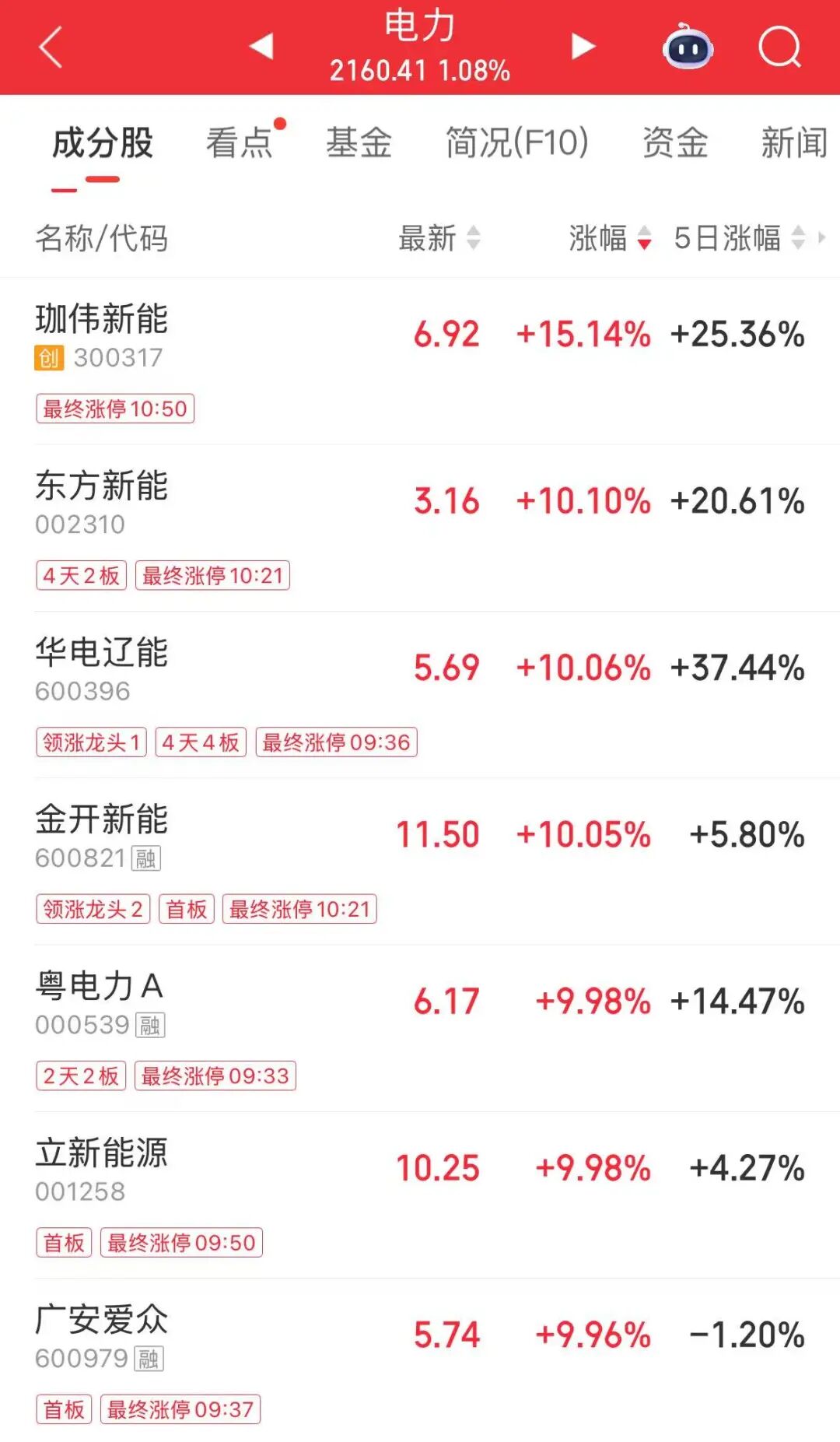840x1442 pixels.
Task: Sort list by 涨幅 column
Action: (610, 238)
